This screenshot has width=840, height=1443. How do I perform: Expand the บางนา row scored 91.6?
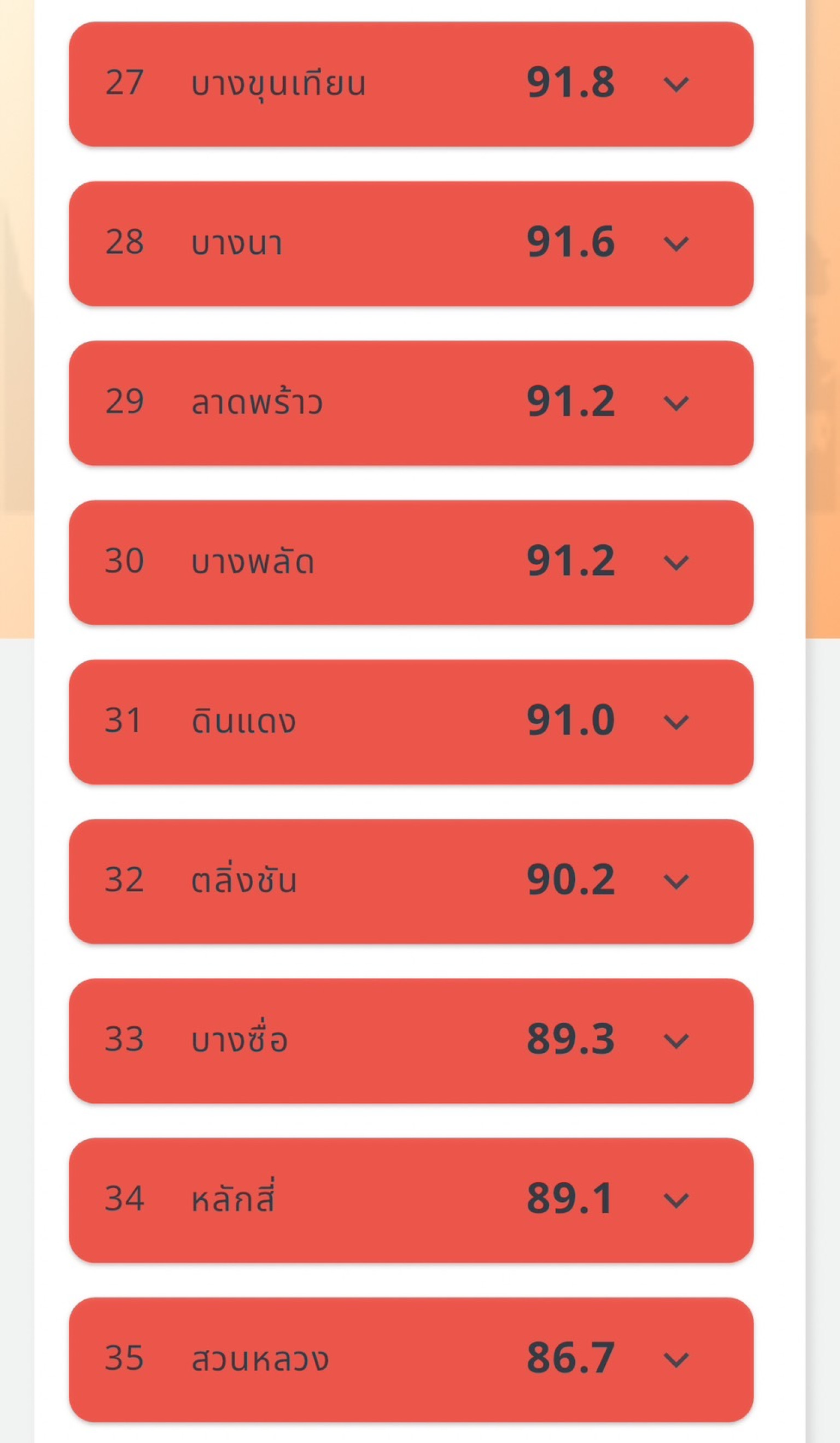point(676,244)
